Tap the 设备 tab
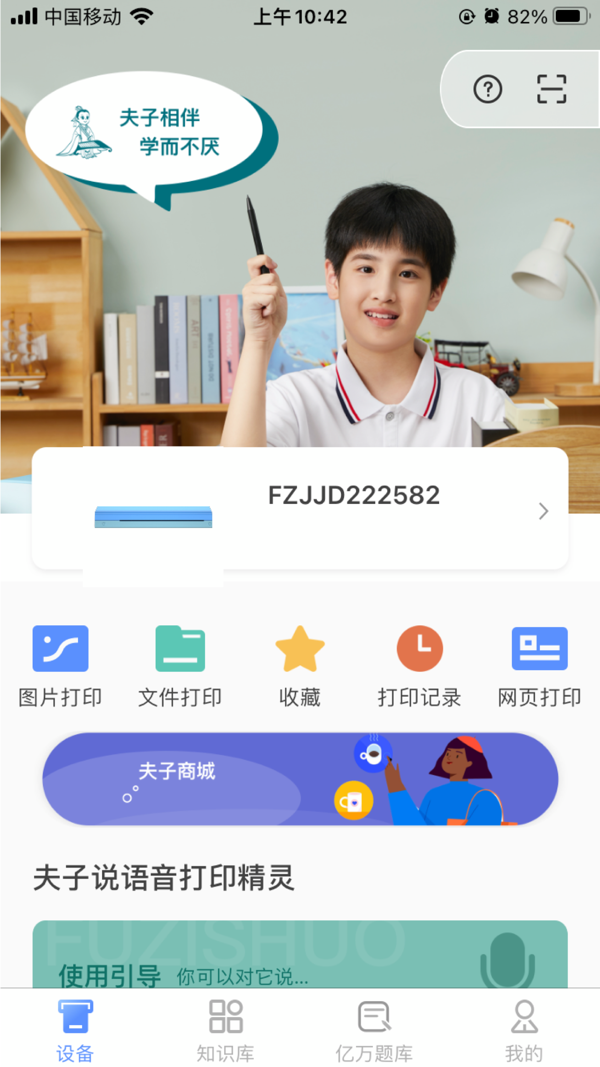 pos(75,1030)
